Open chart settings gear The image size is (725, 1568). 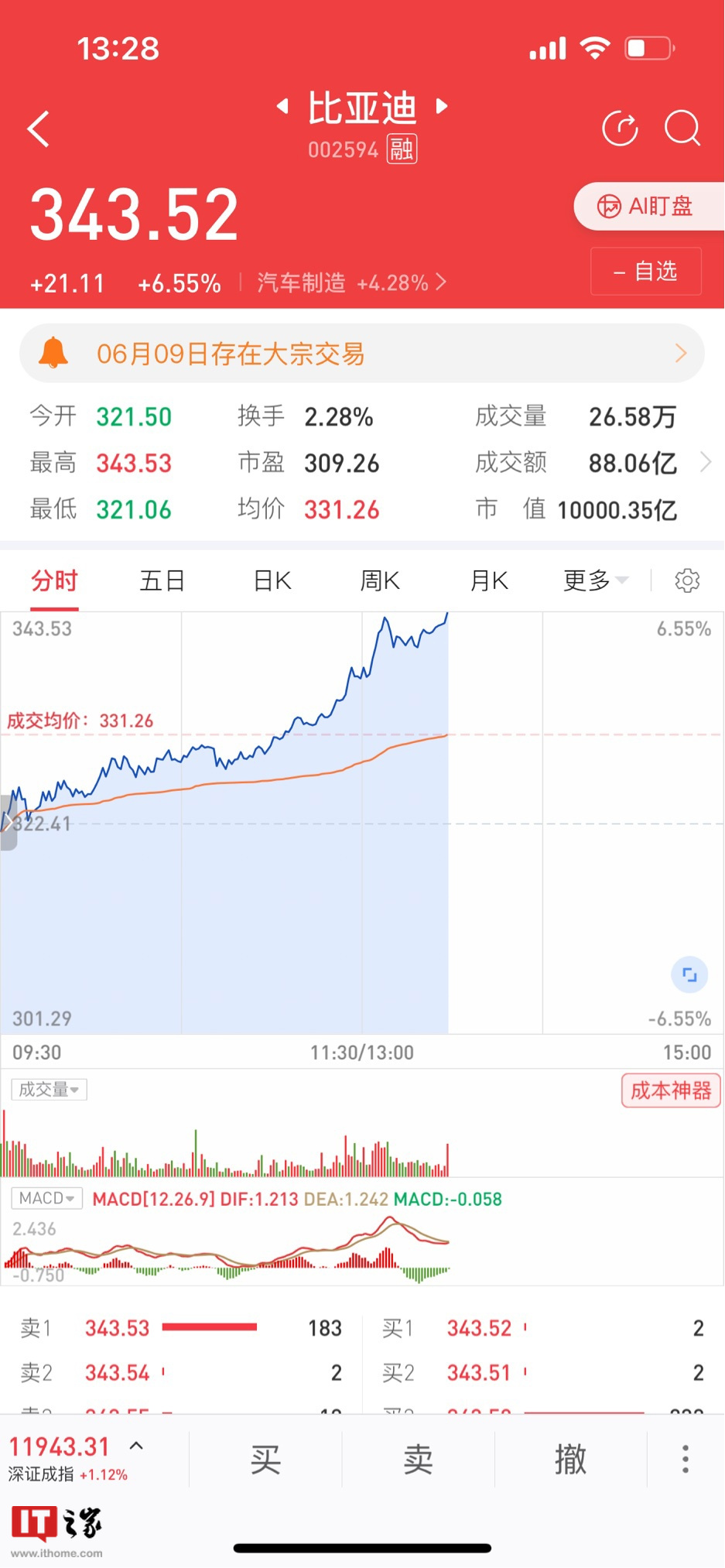687,580
